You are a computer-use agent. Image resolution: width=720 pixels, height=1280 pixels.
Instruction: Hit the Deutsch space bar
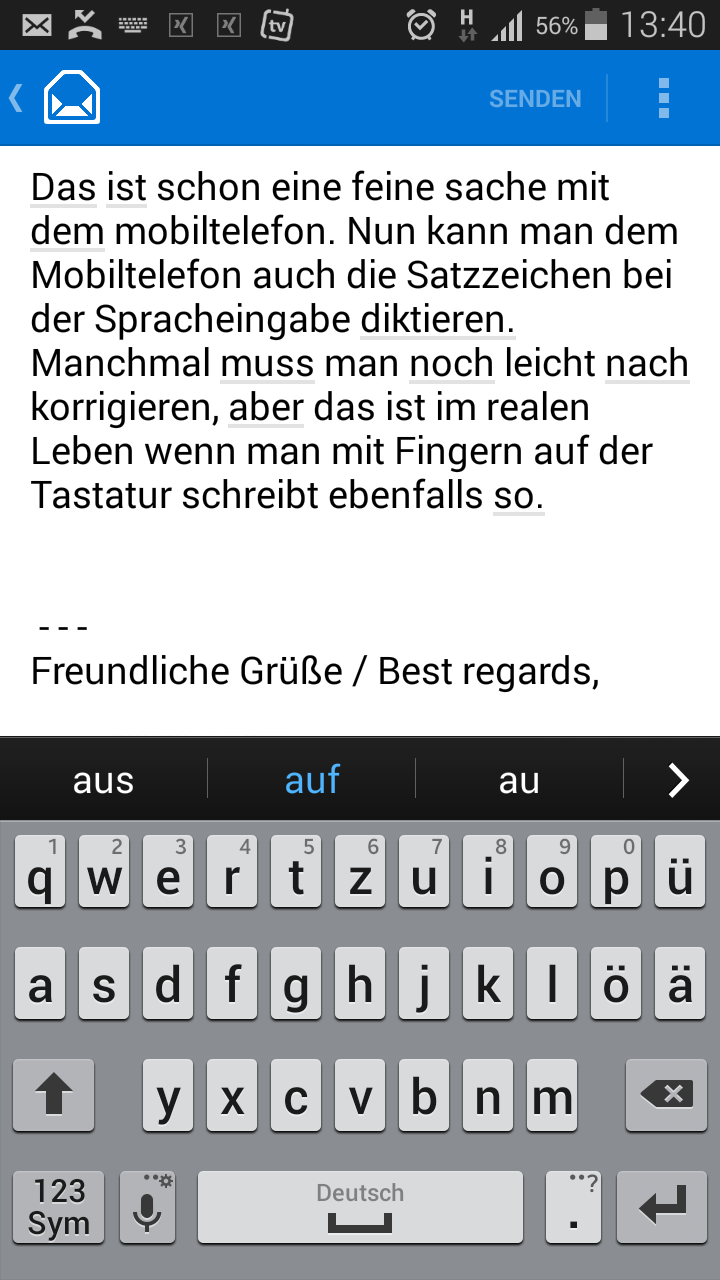(360, 1207)
